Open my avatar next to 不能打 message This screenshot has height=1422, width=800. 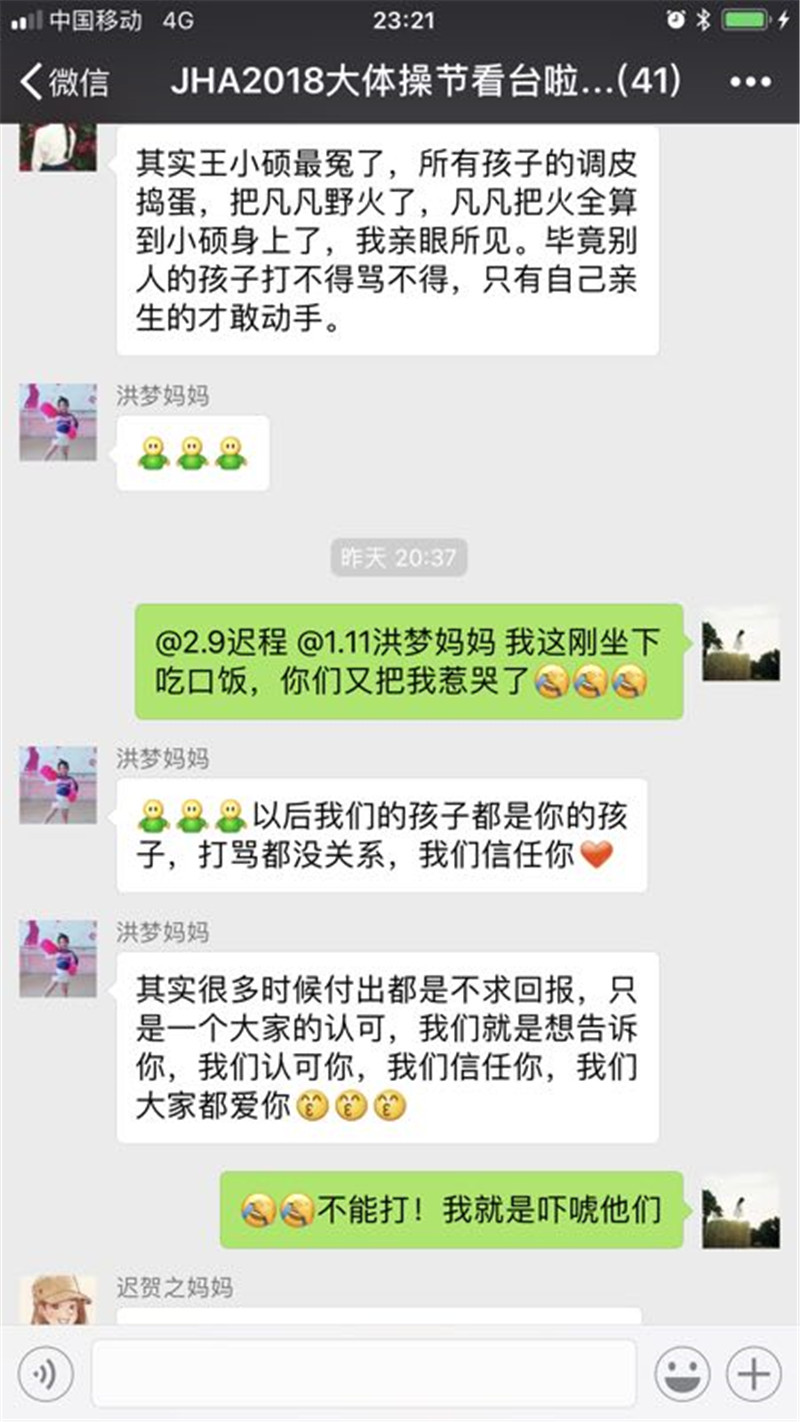[x=740, y=1210]
